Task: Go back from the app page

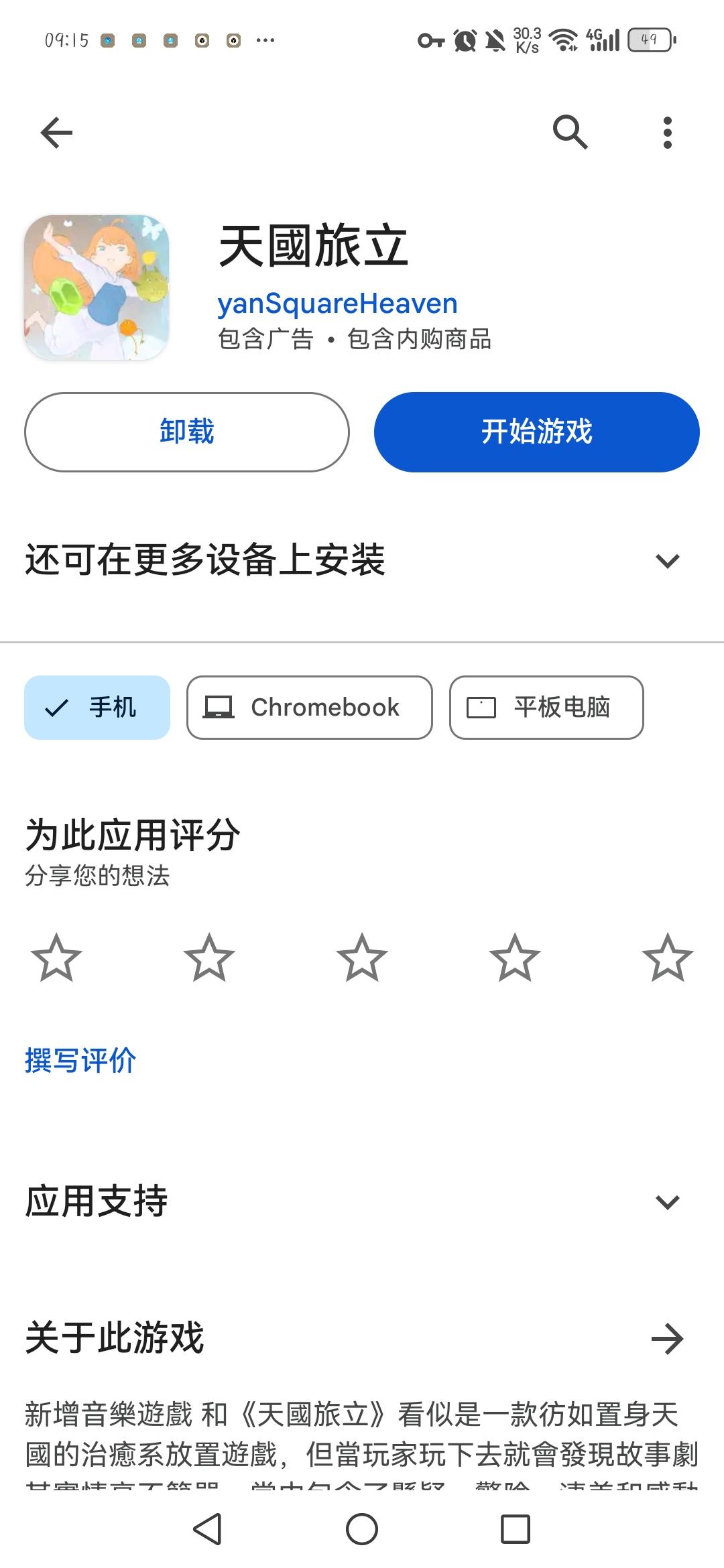Action: [x=56, y=132]
